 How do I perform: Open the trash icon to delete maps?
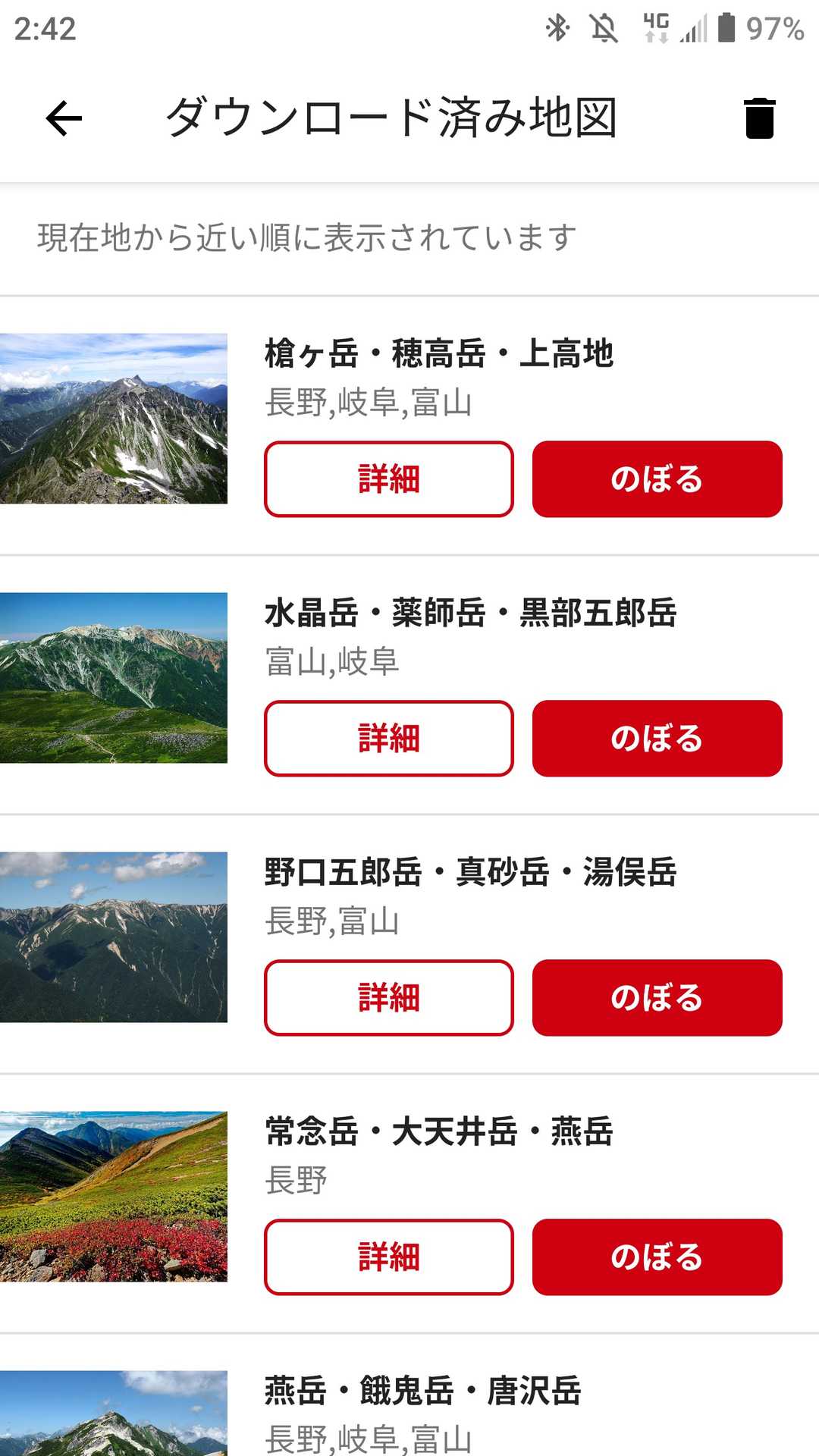[x=759, y=118]
